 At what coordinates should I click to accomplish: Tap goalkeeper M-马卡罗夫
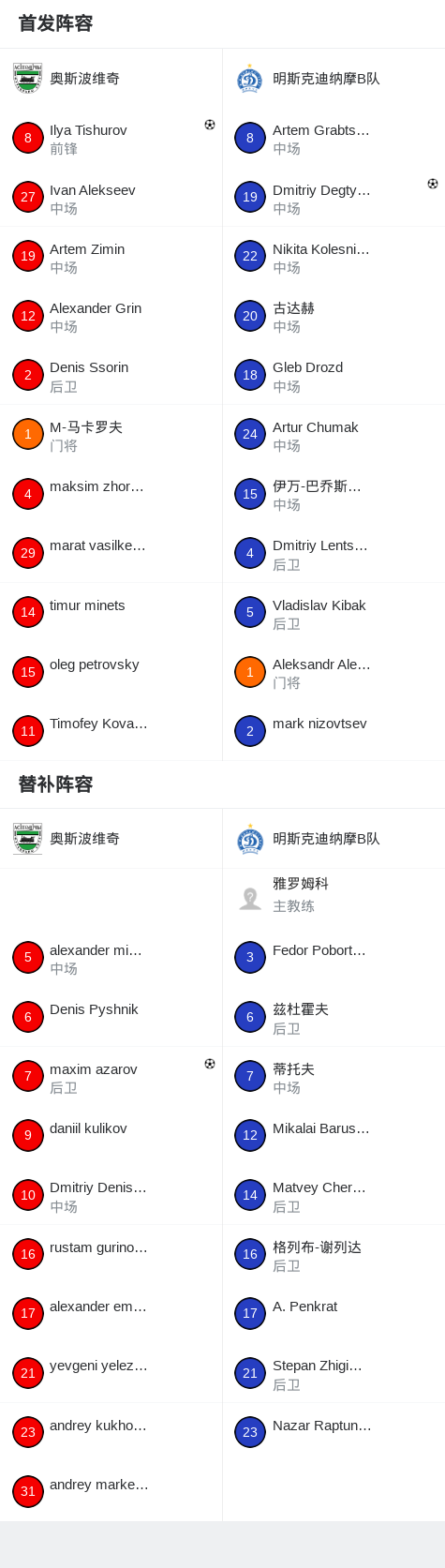tap(111, 434)
